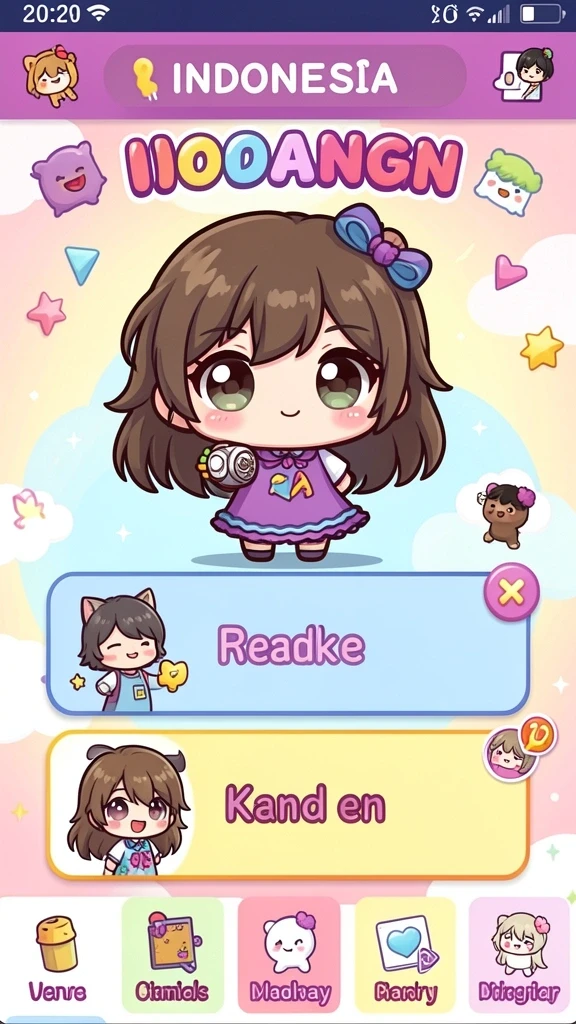Open the profile card icon at top right
The image size is (576, 1024).
(523, 74)
